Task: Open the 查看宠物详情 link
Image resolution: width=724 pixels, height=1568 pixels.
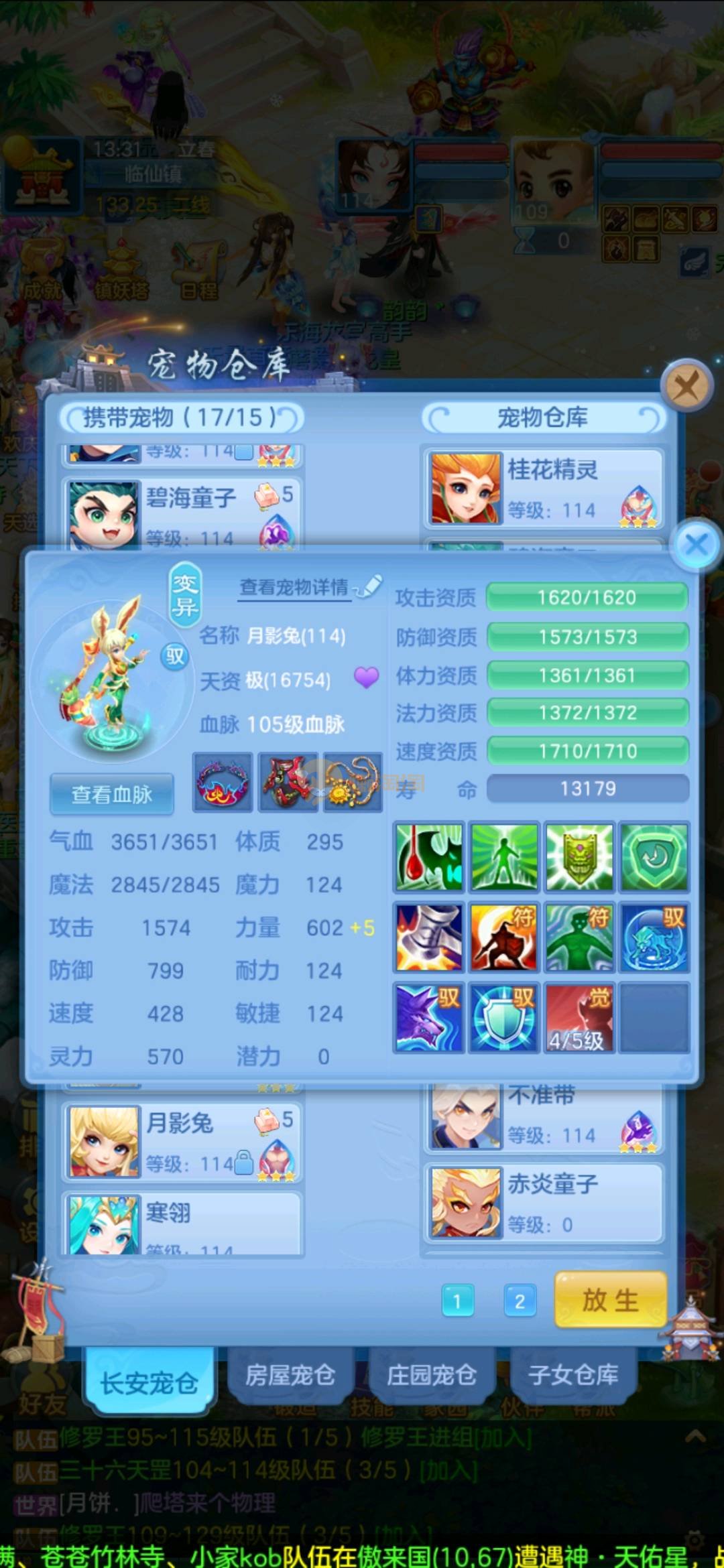Action: [295, 588]
